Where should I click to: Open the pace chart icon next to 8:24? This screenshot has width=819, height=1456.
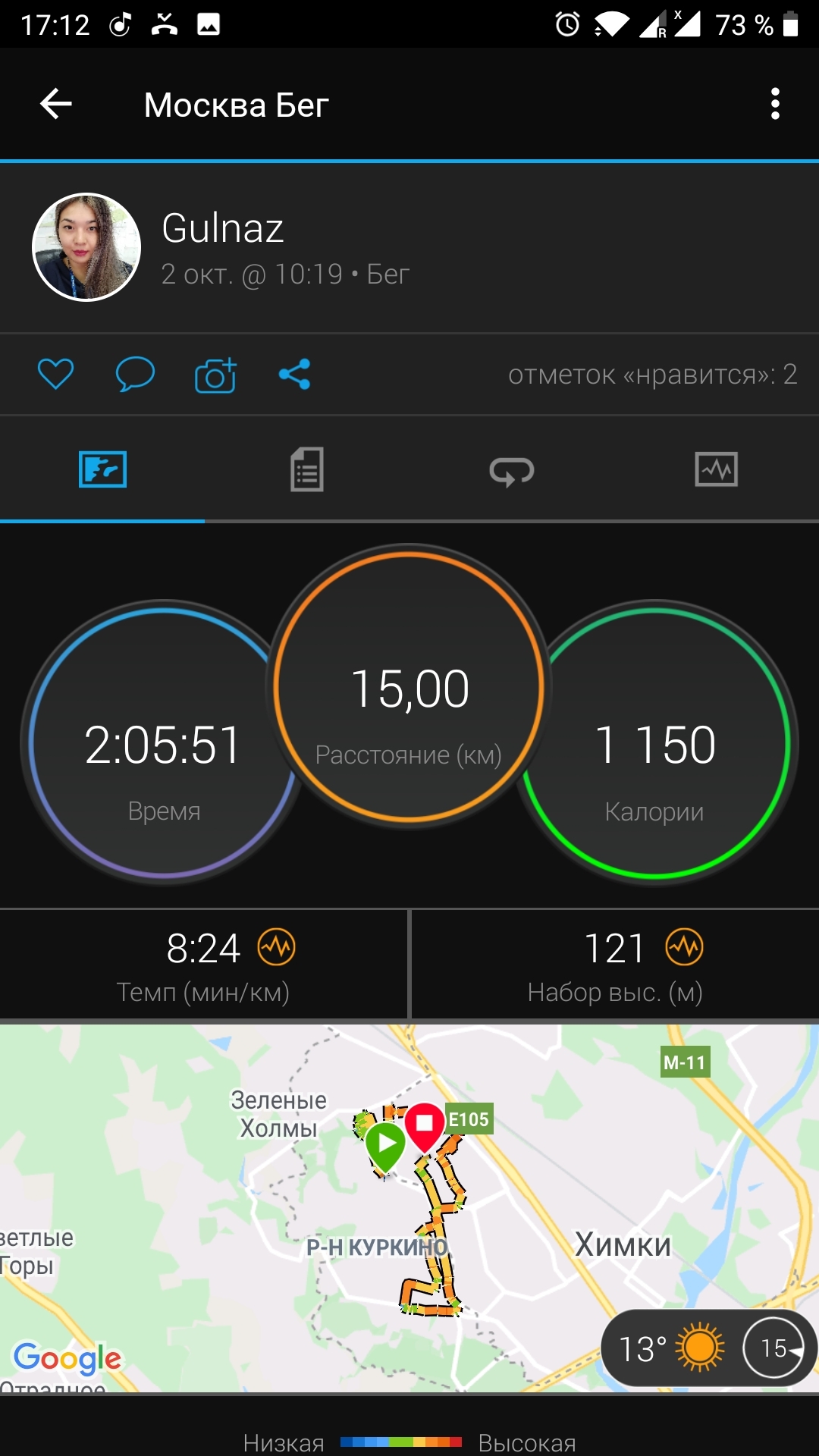[x=277, y=947]
